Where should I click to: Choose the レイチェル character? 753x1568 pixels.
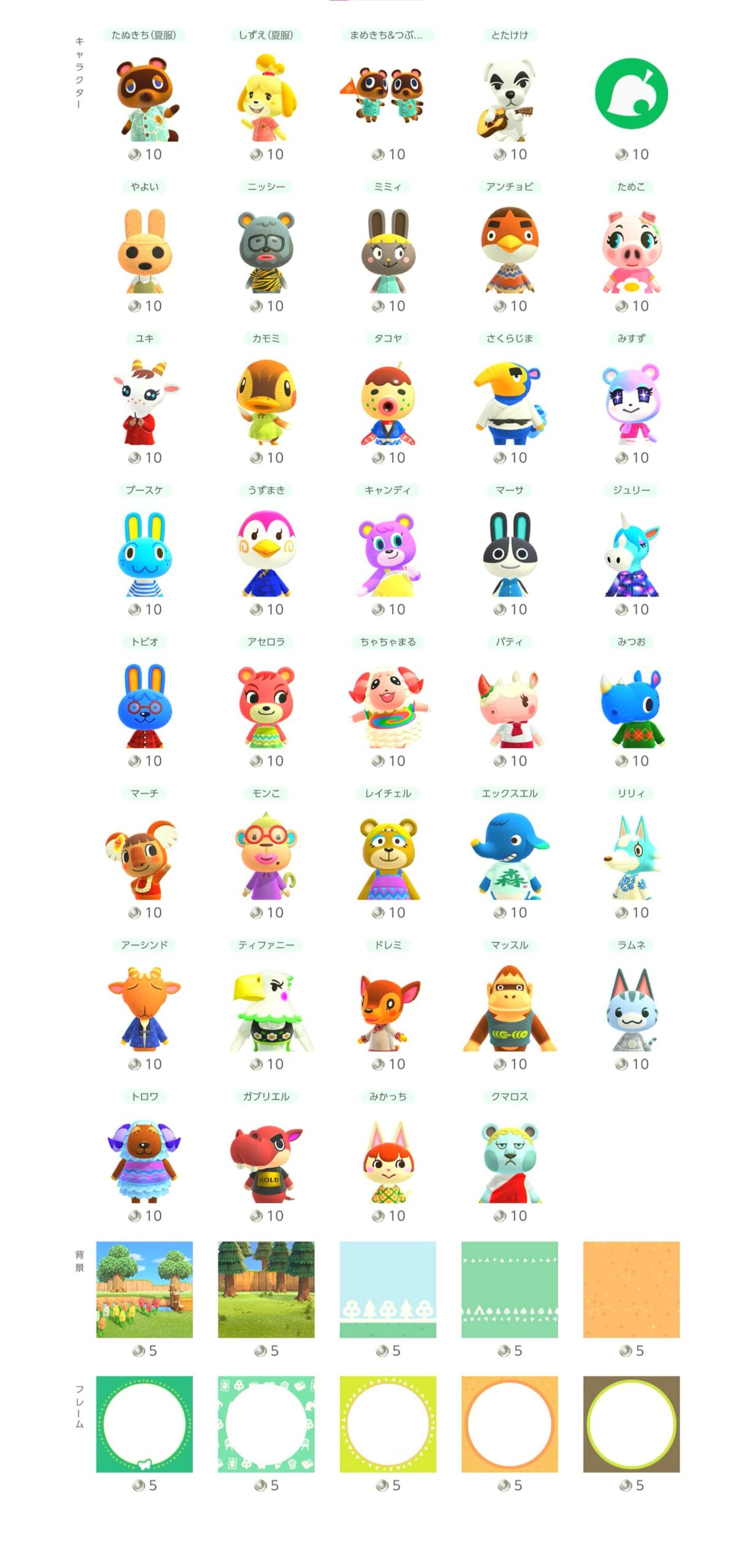[x=388, y=858]
